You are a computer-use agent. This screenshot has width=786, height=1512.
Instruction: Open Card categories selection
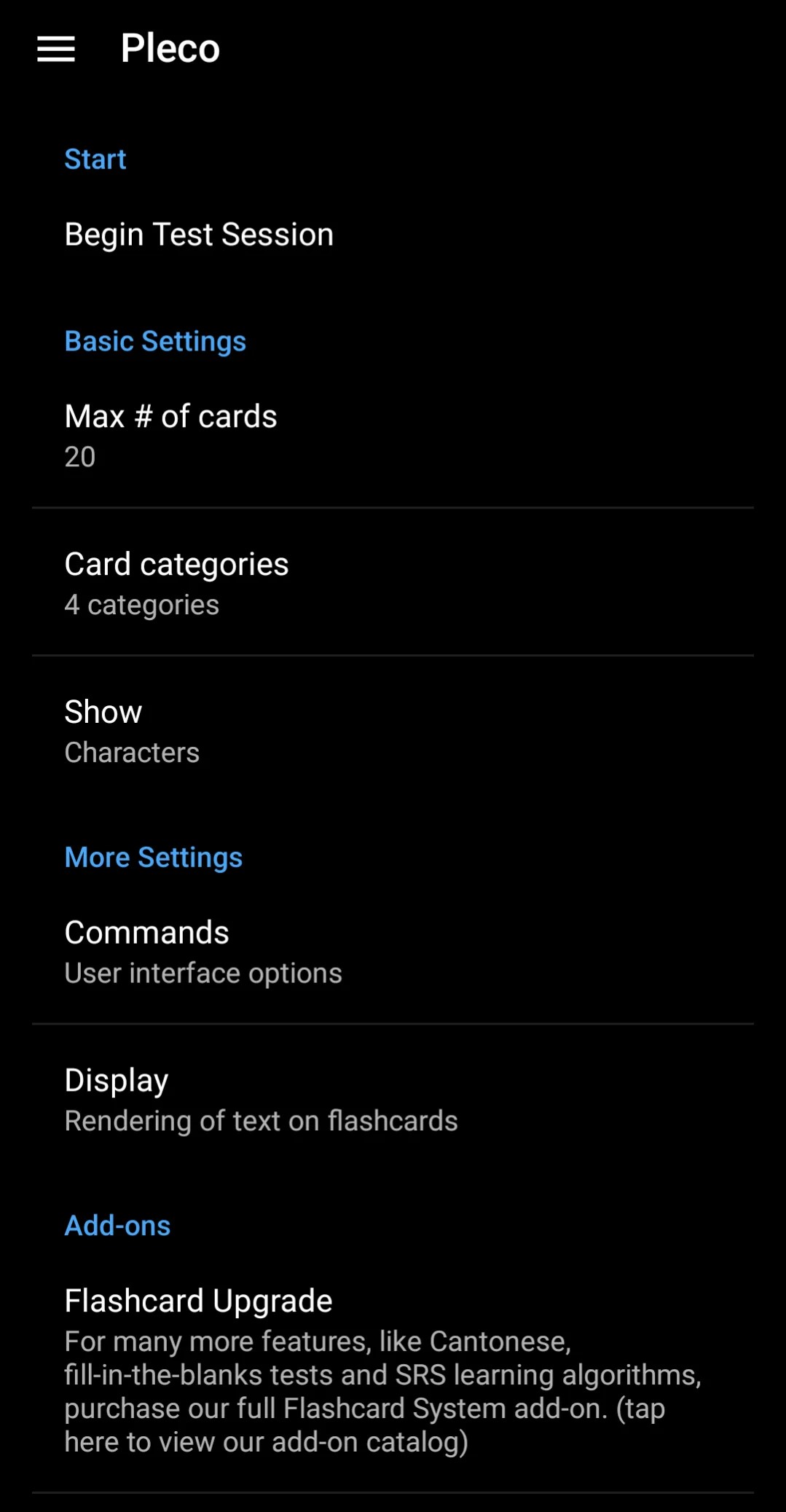(x=393, y=583)
